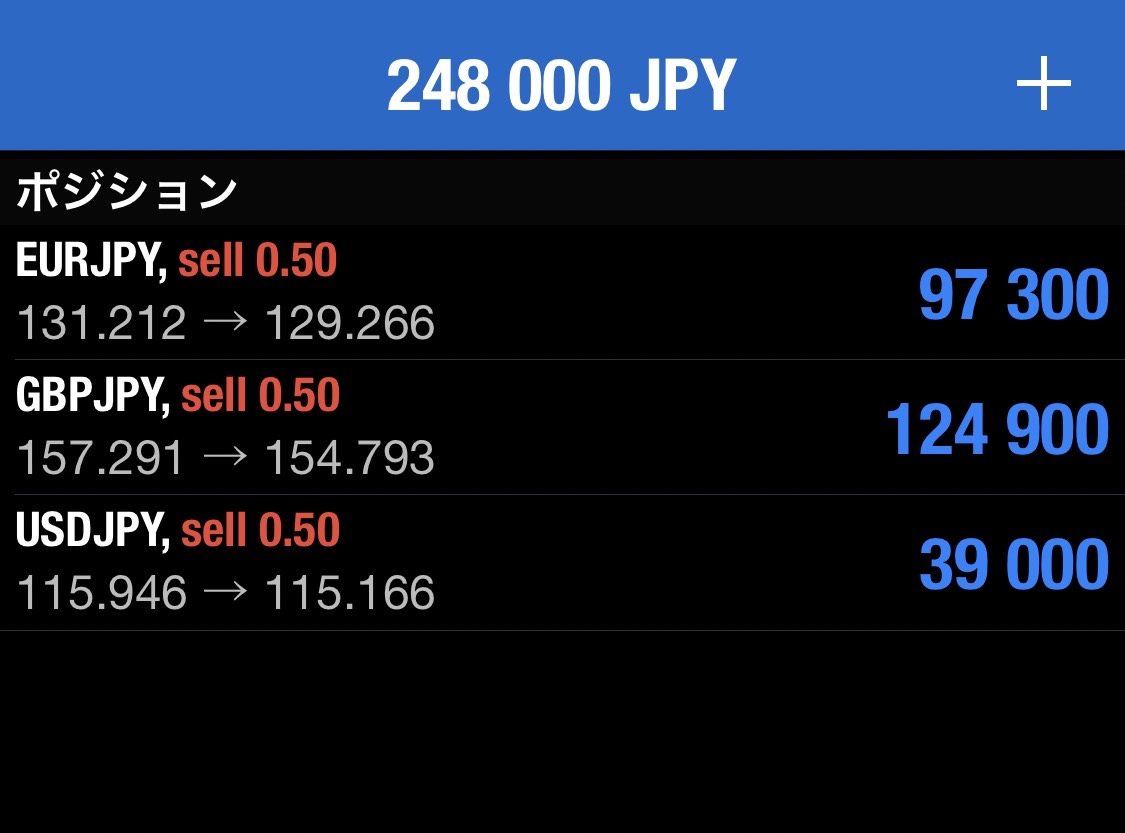Select the GBPJPY sell position row
Screen dimensions: 1125x833
pos(560,427)
